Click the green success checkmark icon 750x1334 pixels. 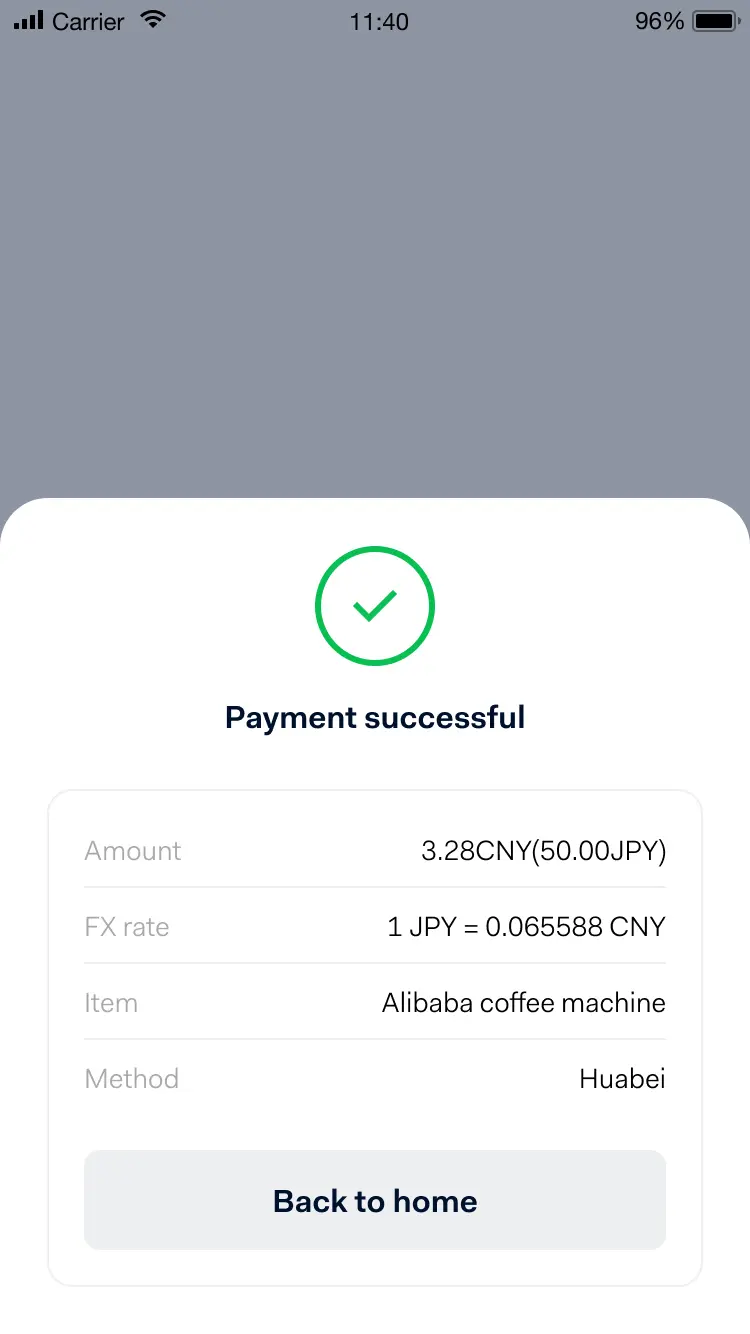tap(375, 605)
